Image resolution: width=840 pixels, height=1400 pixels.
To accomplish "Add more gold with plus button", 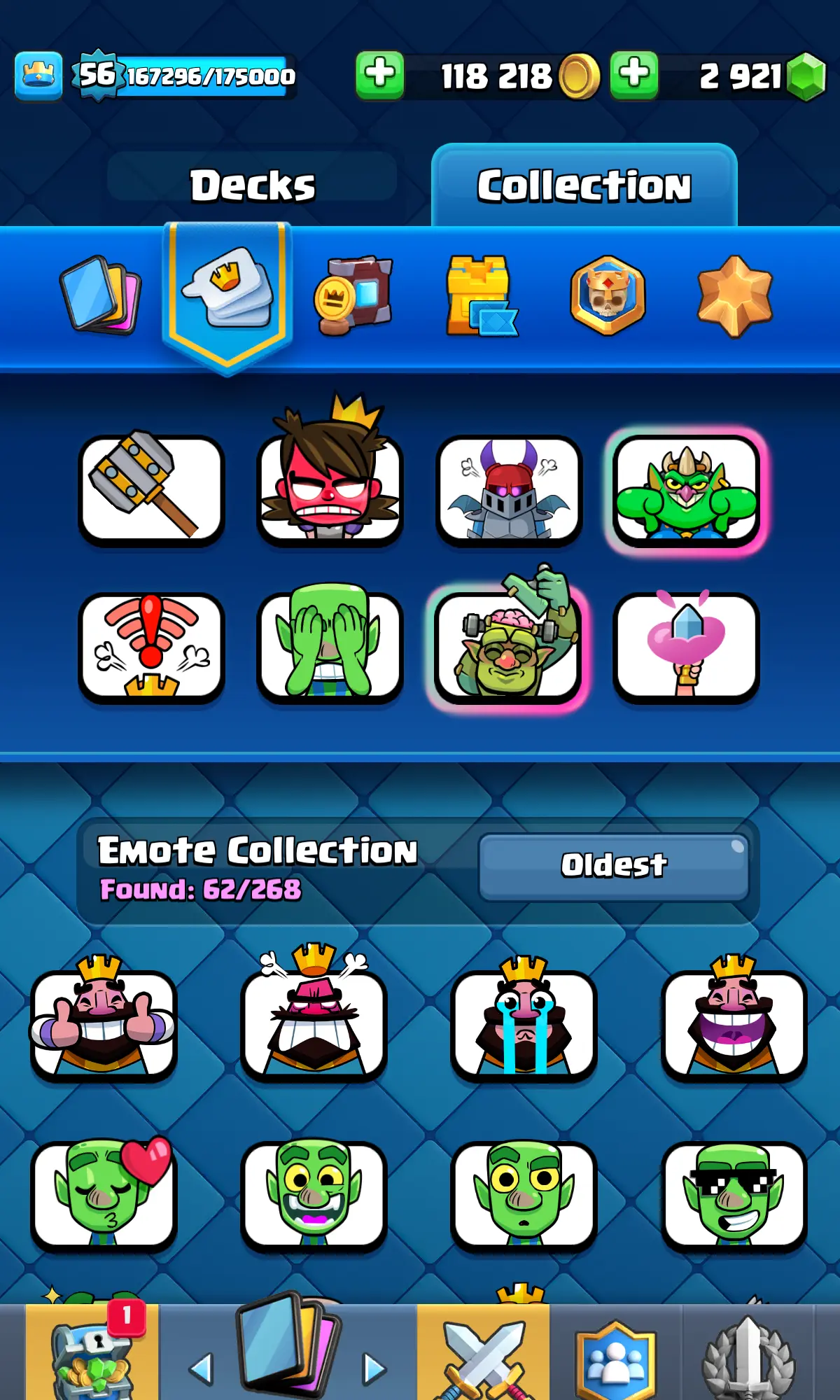I will (x=379, y=75).
